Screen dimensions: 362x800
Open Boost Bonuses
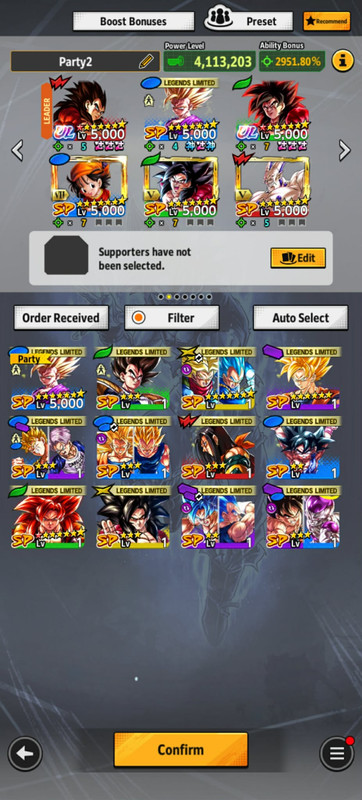click(133, 21)
